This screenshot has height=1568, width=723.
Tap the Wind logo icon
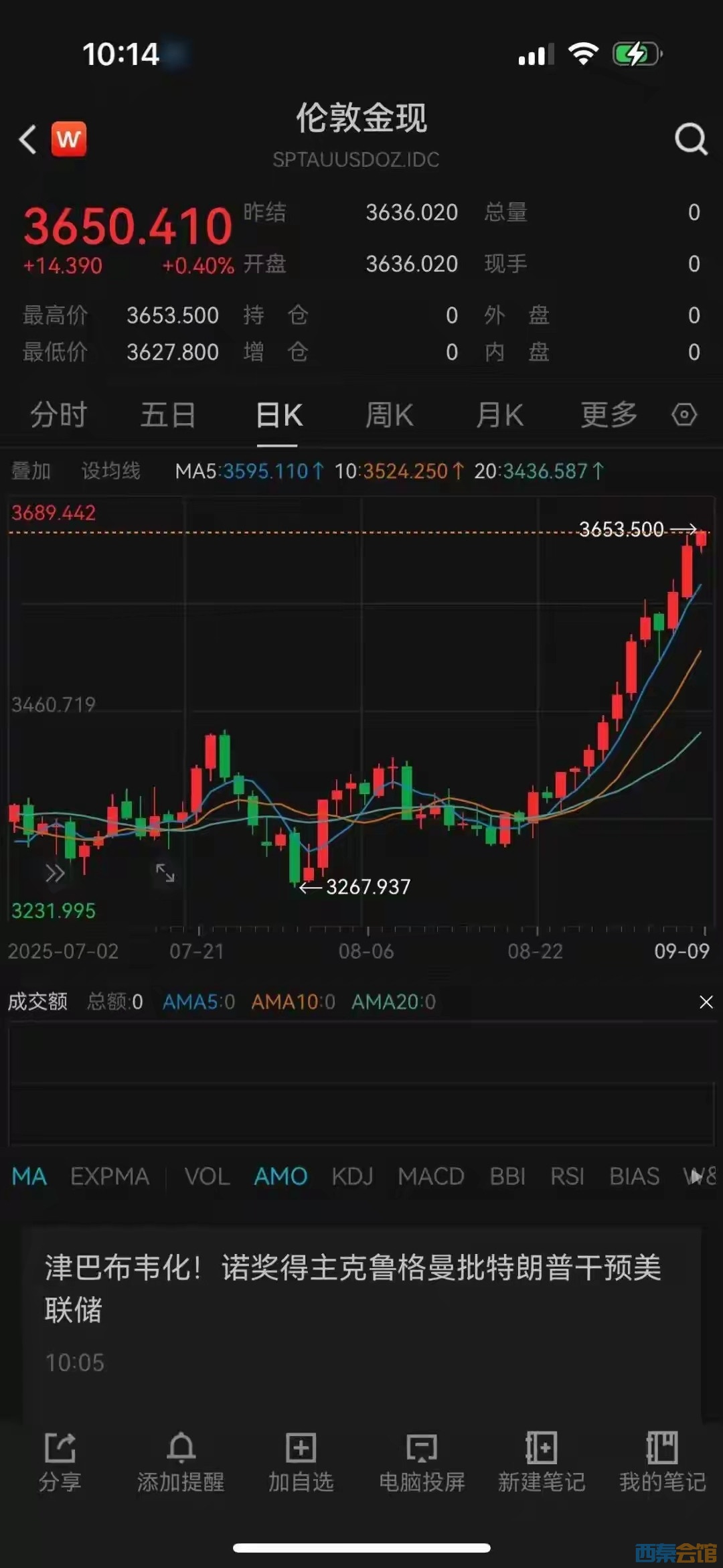(x=69, y=139)
